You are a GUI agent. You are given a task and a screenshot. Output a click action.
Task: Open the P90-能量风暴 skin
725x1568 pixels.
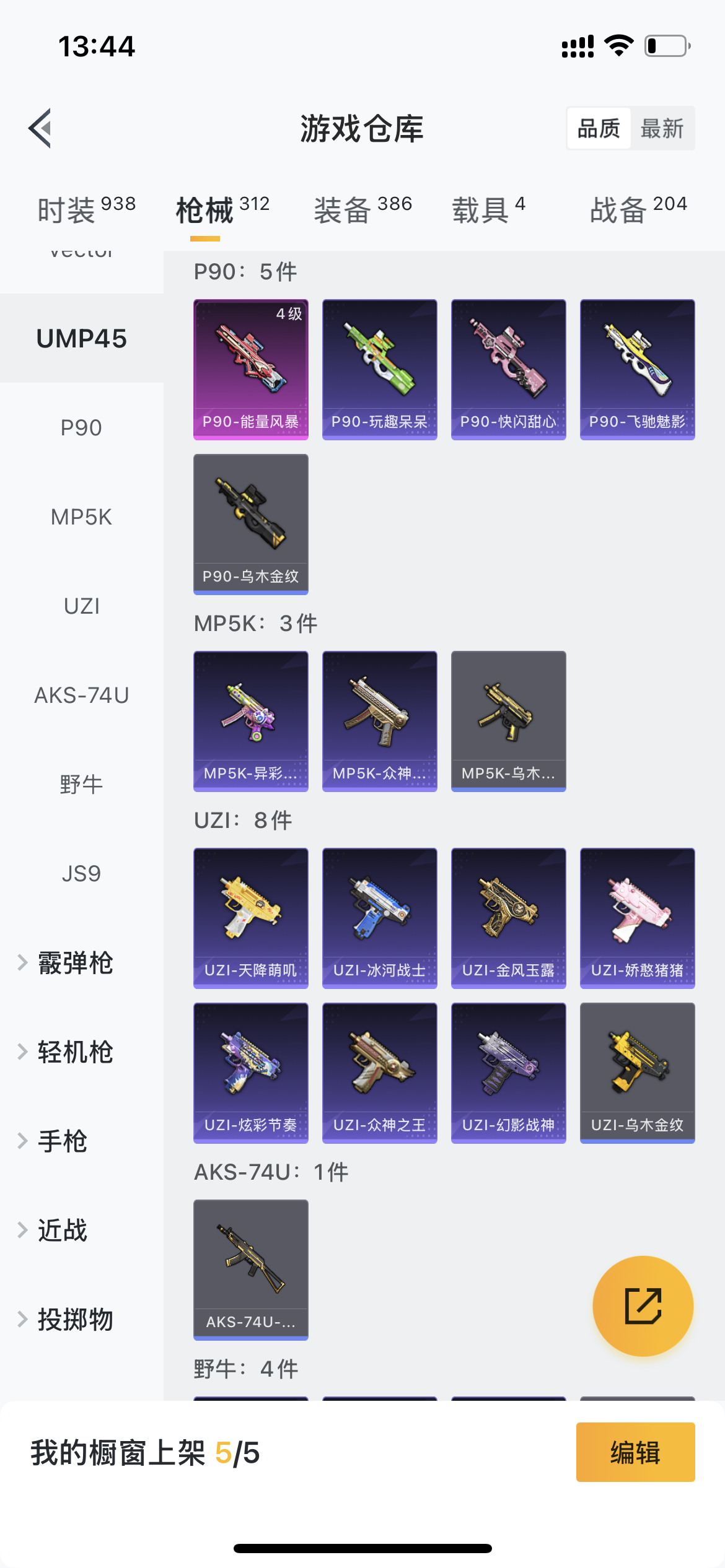pyautogui.click(x=251, y=370)
